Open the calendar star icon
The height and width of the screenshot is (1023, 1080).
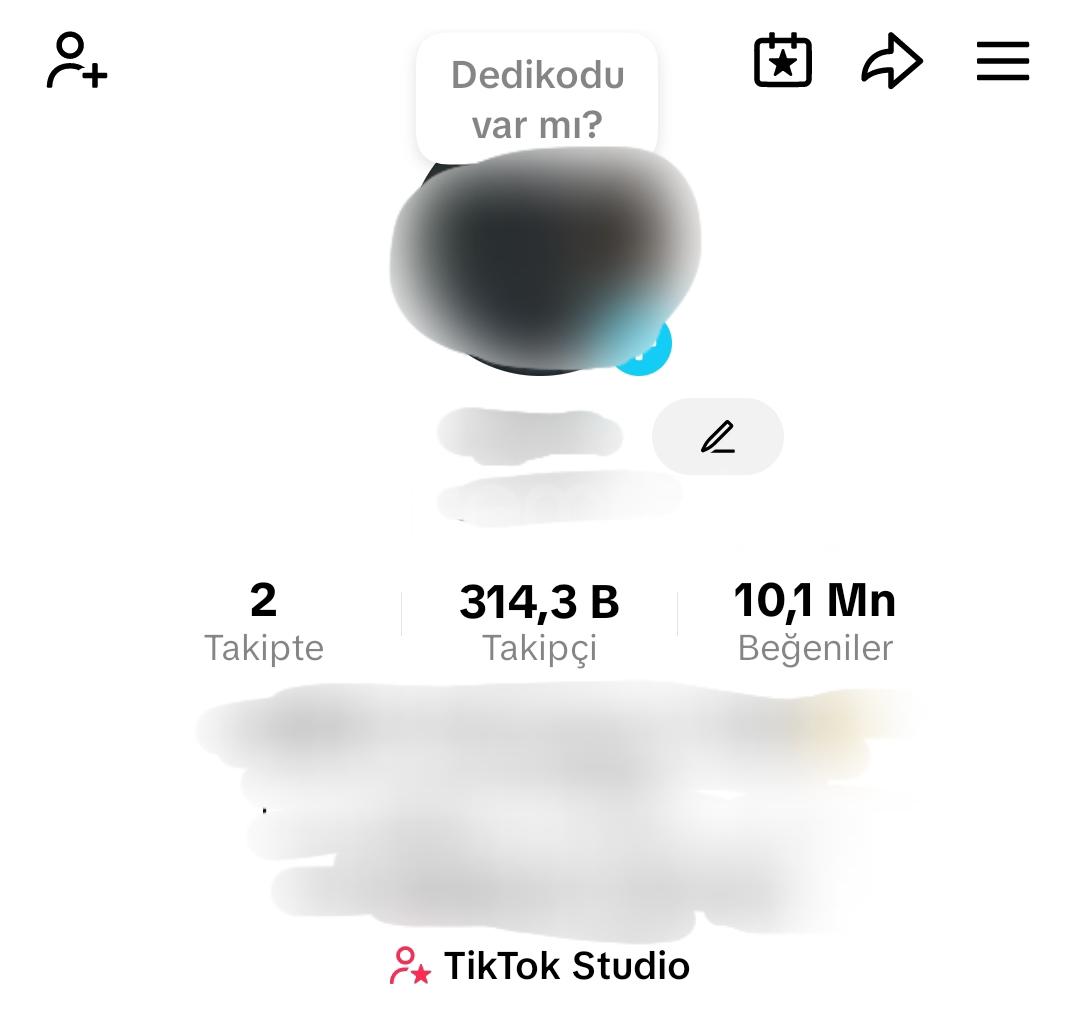click(x=782, y=62)
